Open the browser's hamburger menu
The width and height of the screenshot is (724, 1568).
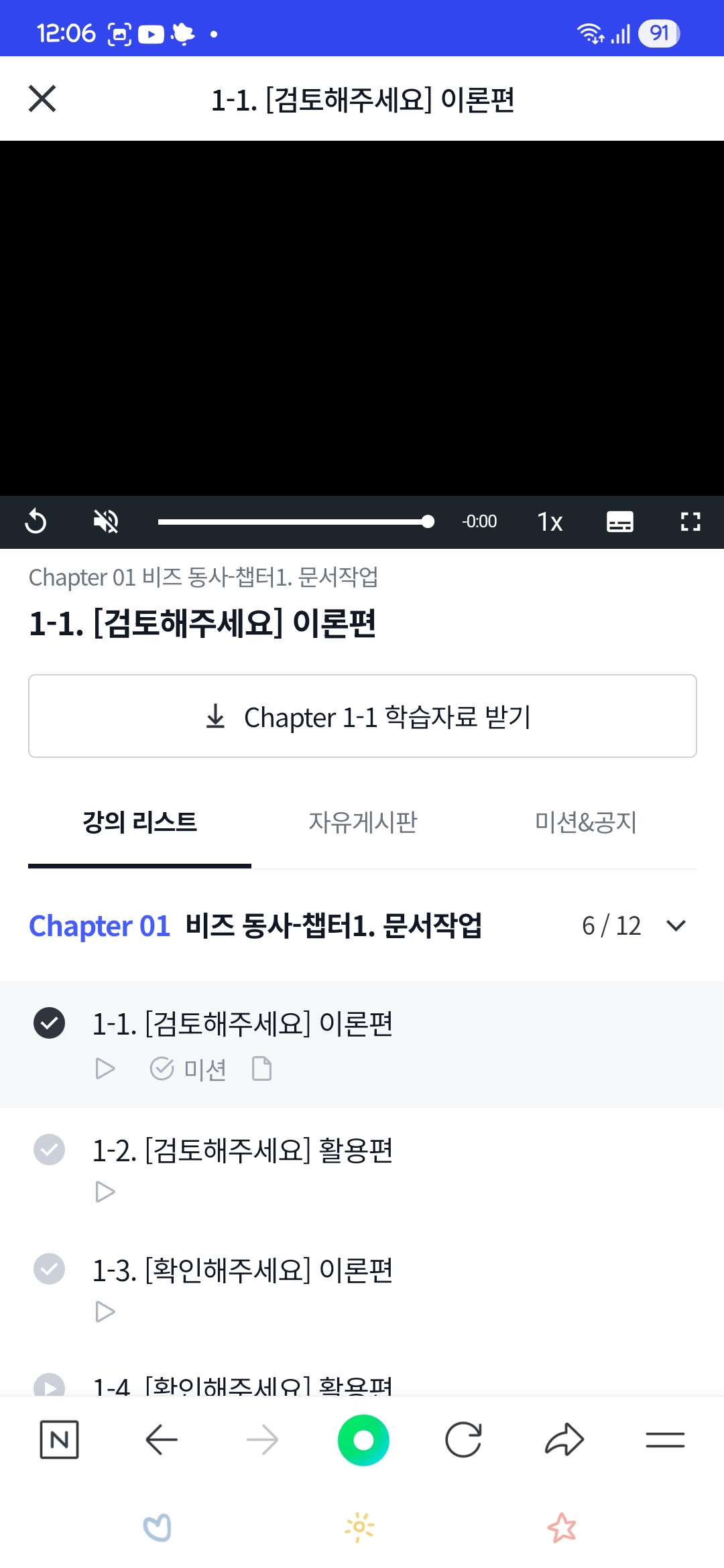pos(665,1439)
